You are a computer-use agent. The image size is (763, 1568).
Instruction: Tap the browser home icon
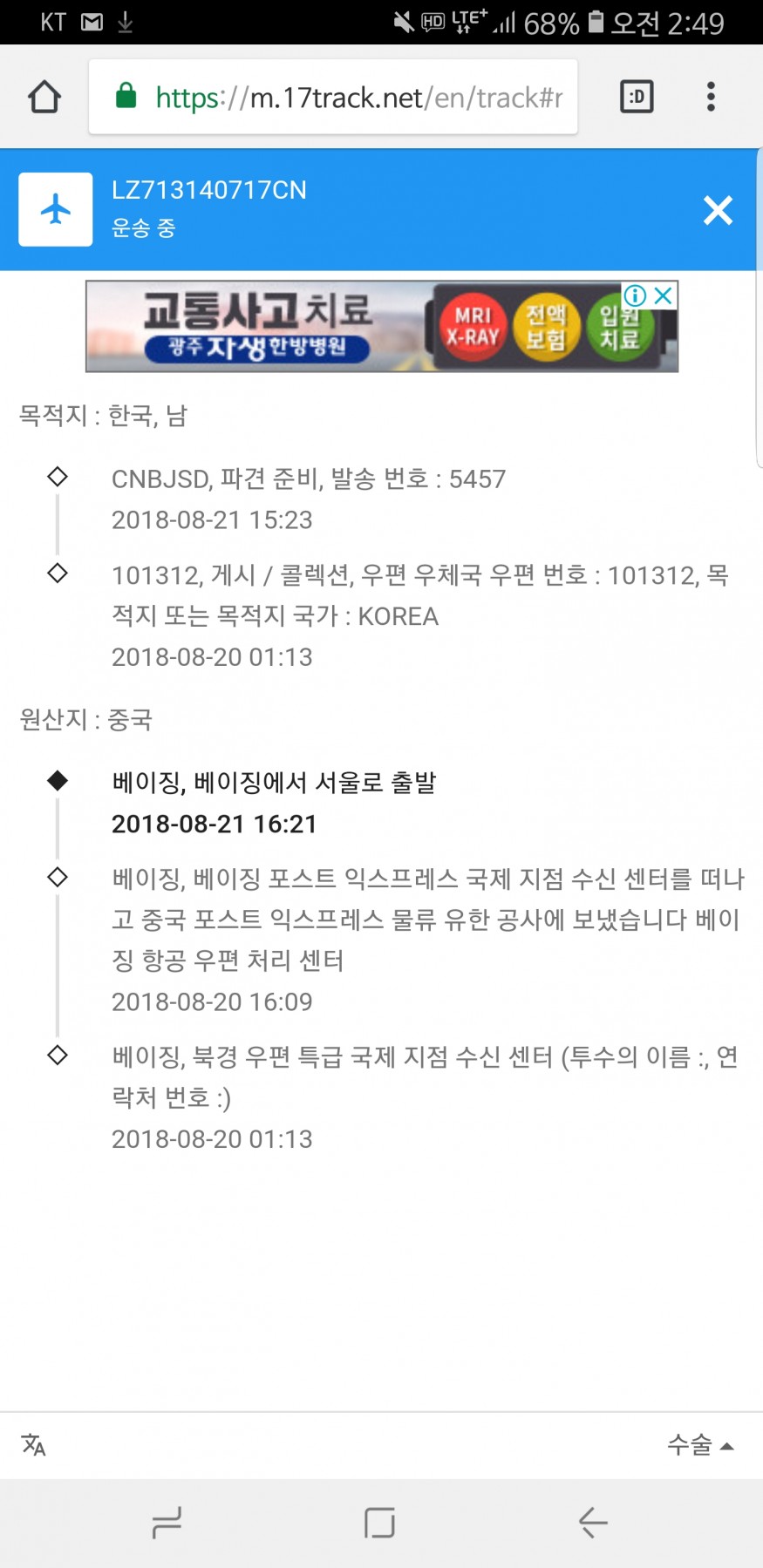[44, 97]
